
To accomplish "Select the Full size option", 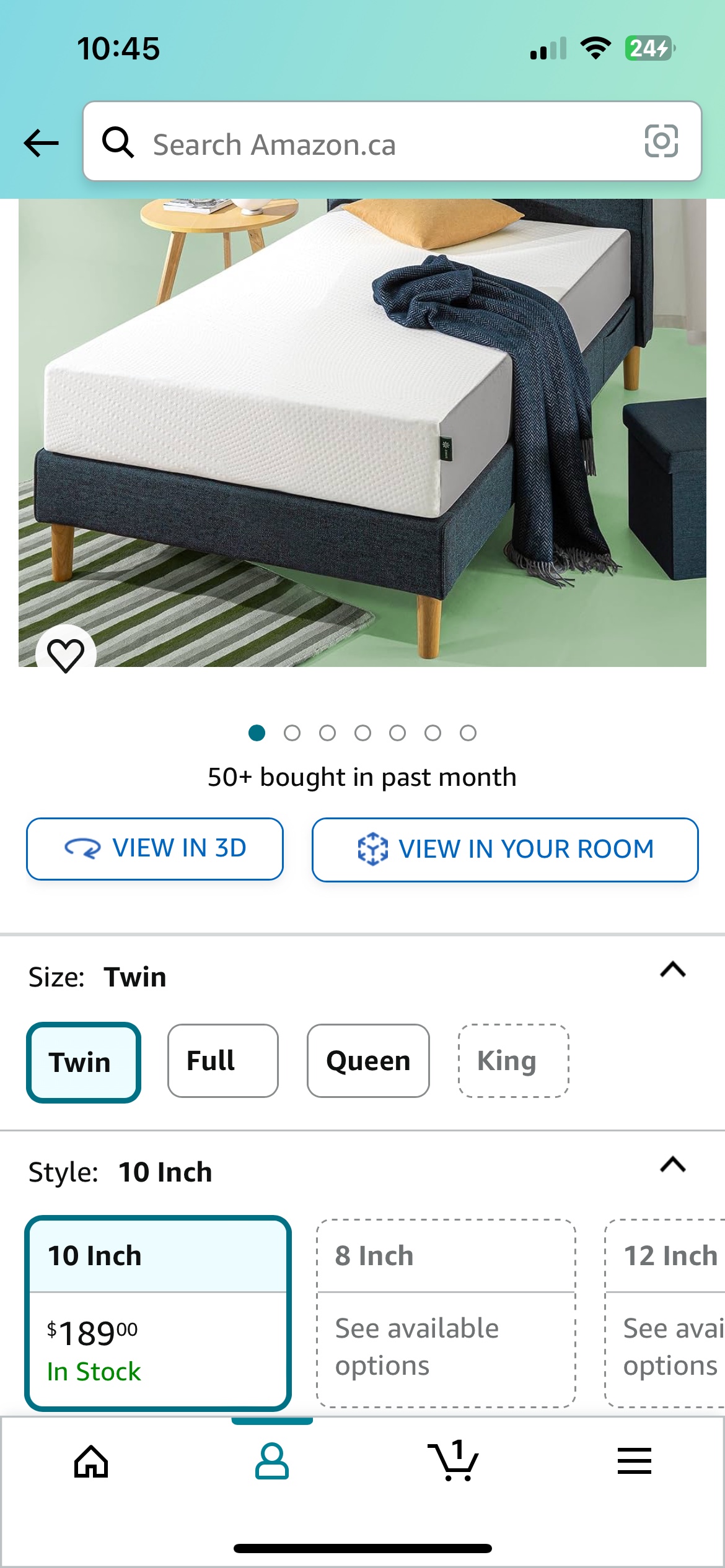I will 223,1060.
